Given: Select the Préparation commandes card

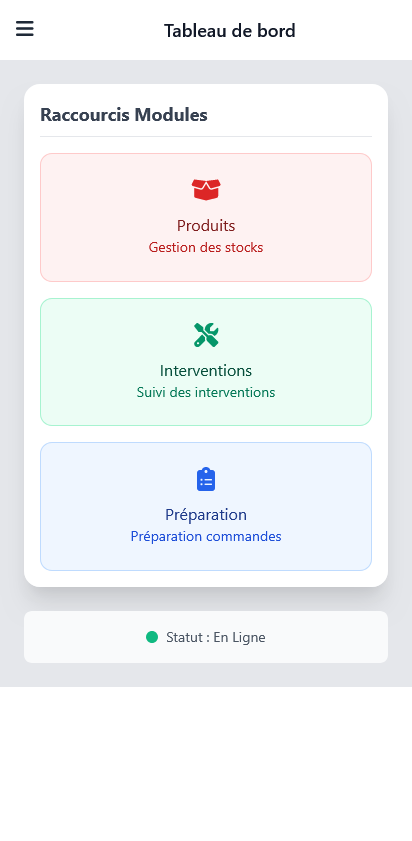Looking at the screenshot, I should point(206,506).
